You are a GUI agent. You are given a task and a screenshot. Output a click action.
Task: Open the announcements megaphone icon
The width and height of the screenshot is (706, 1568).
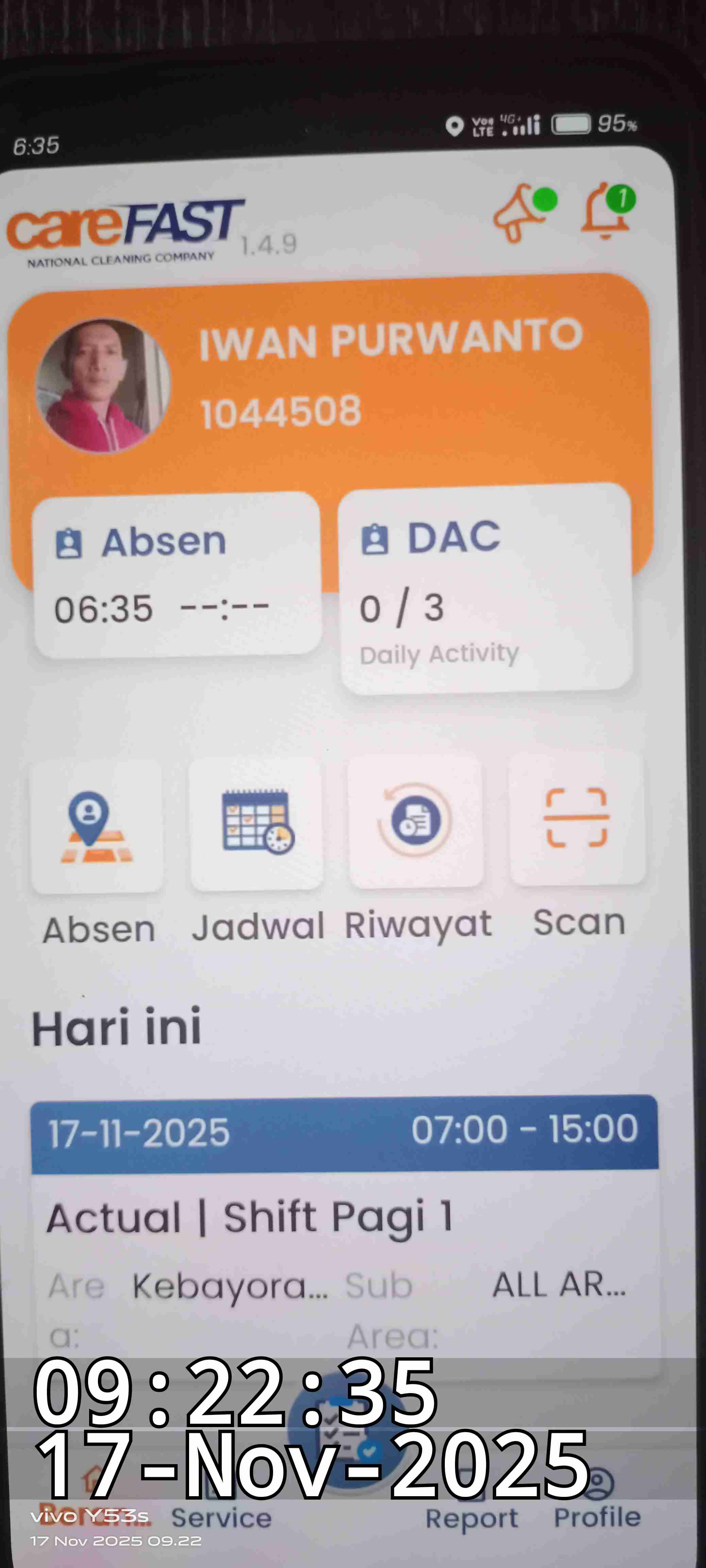tap(517, 213)
